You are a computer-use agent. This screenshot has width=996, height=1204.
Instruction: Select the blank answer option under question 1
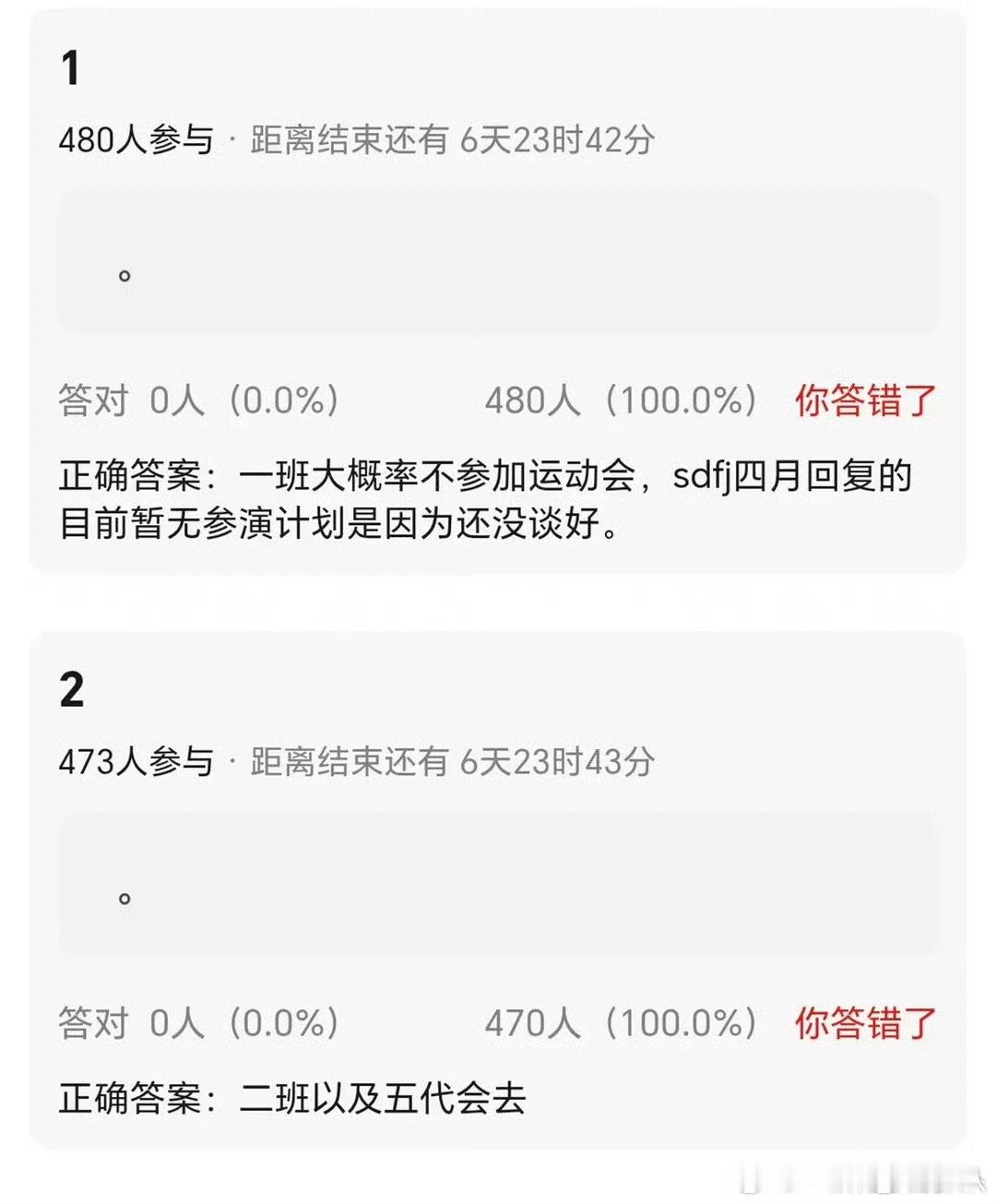coord(498,259)
